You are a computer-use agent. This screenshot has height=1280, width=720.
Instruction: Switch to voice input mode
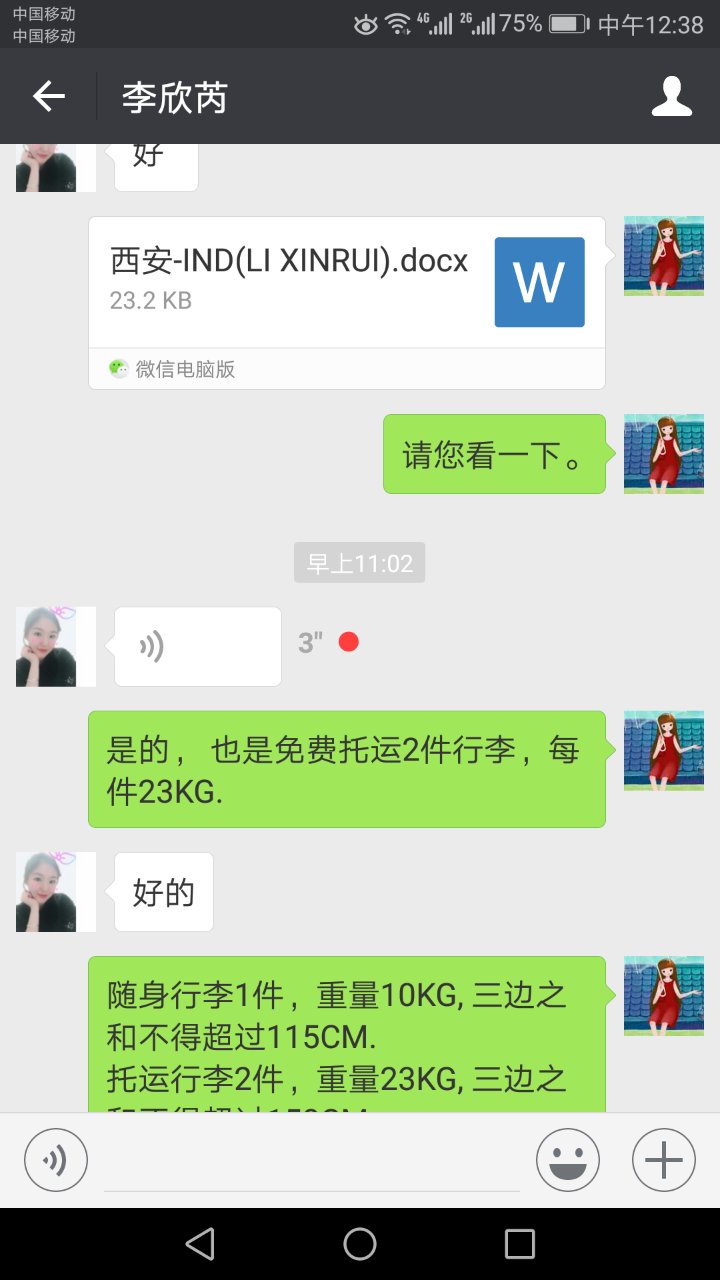[56, 1160]
